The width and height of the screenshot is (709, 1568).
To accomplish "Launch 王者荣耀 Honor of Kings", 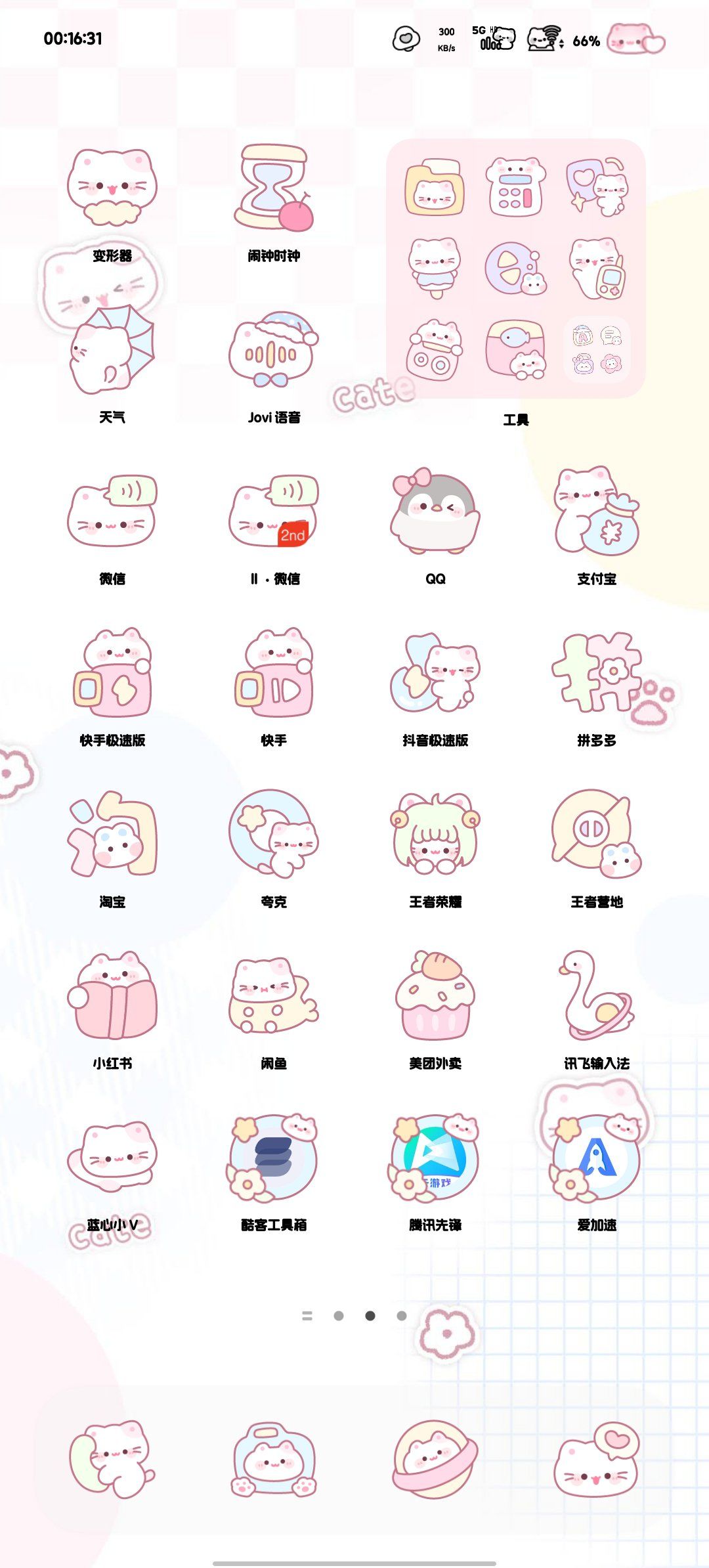I will click(433, 840).
